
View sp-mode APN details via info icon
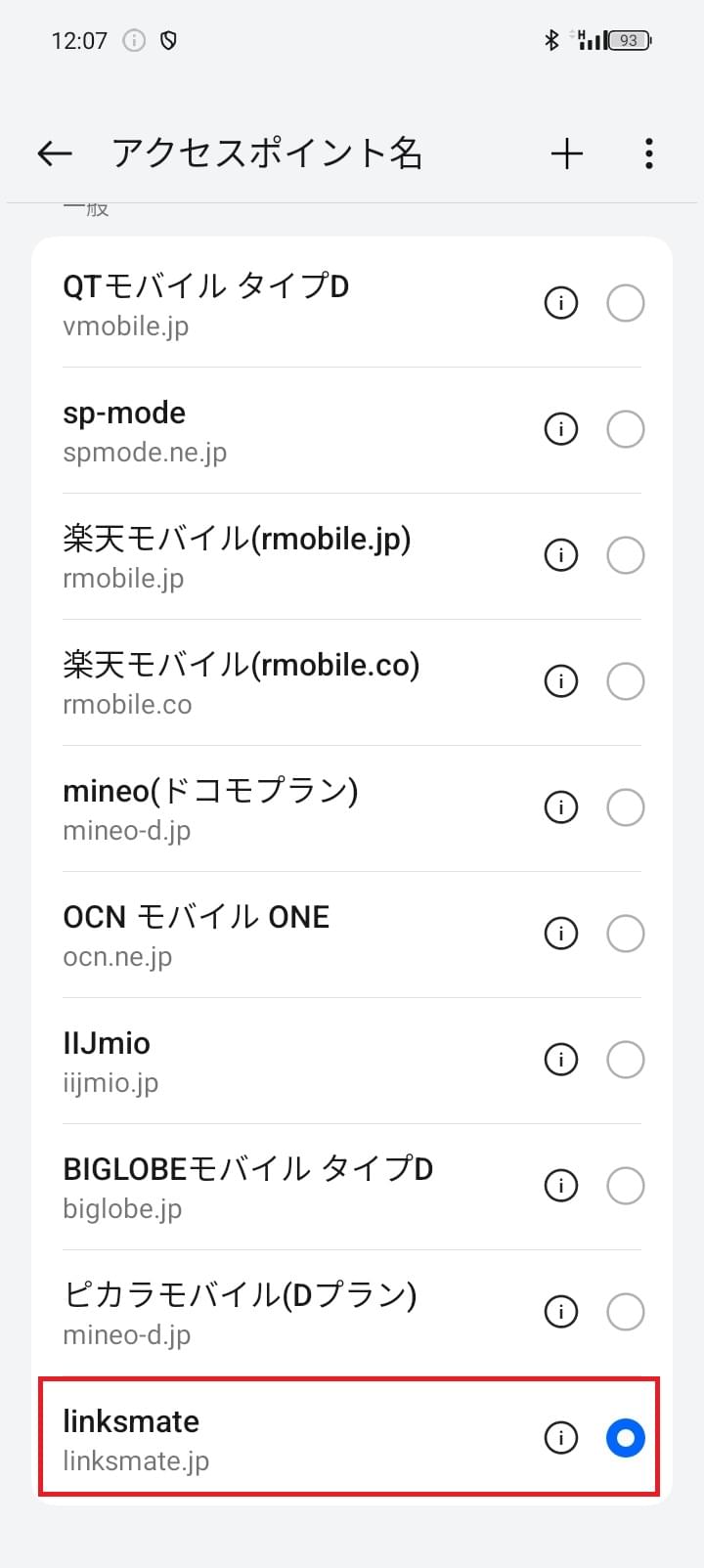[x=560, y=428]
